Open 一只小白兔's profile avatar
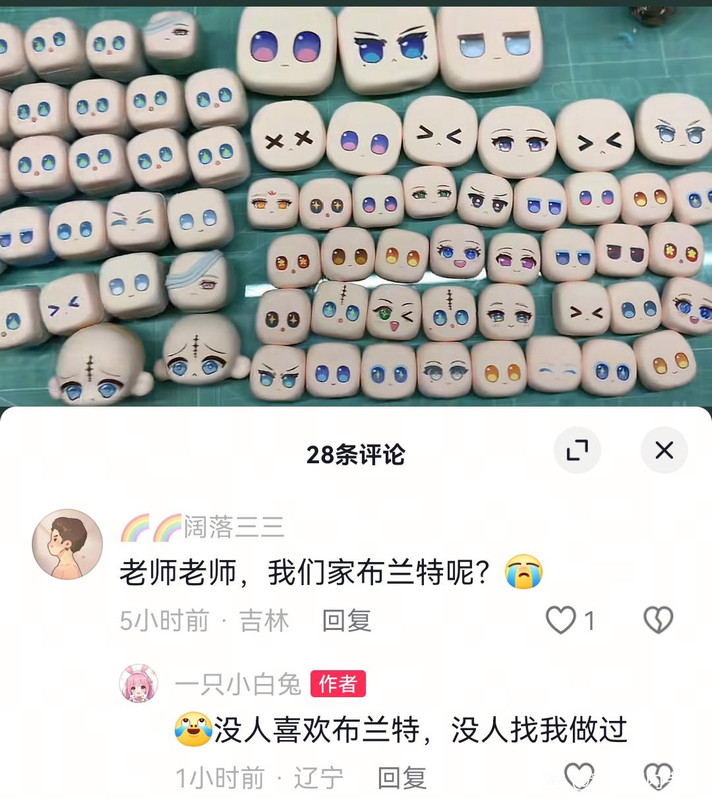The image size is (712, 800). [139, 683]
